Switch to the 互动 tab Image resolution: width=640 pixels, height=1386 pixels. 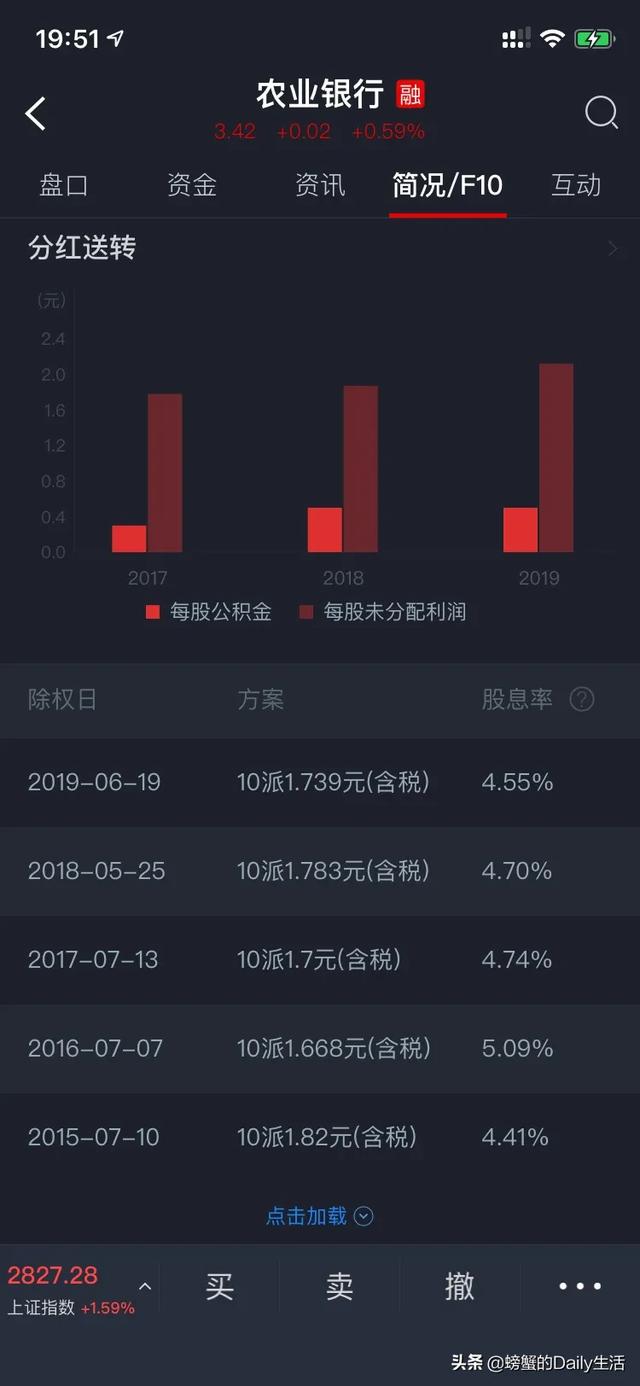tap(576, 185)
